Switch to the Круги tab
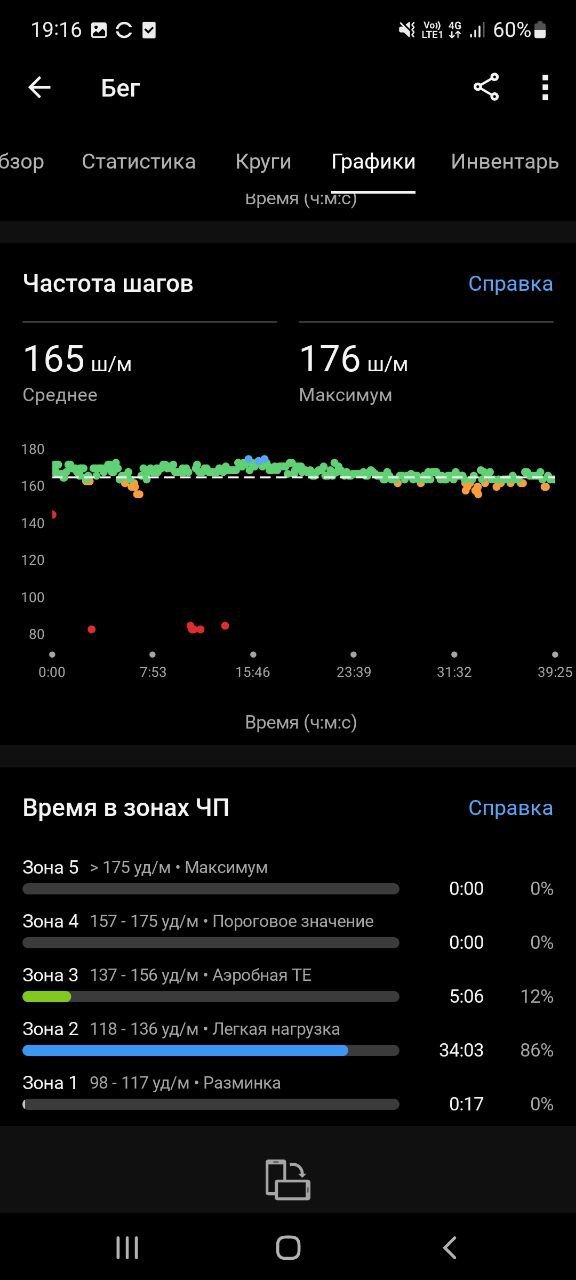Viewport: 576px width, 1280px height. (264, 162)
